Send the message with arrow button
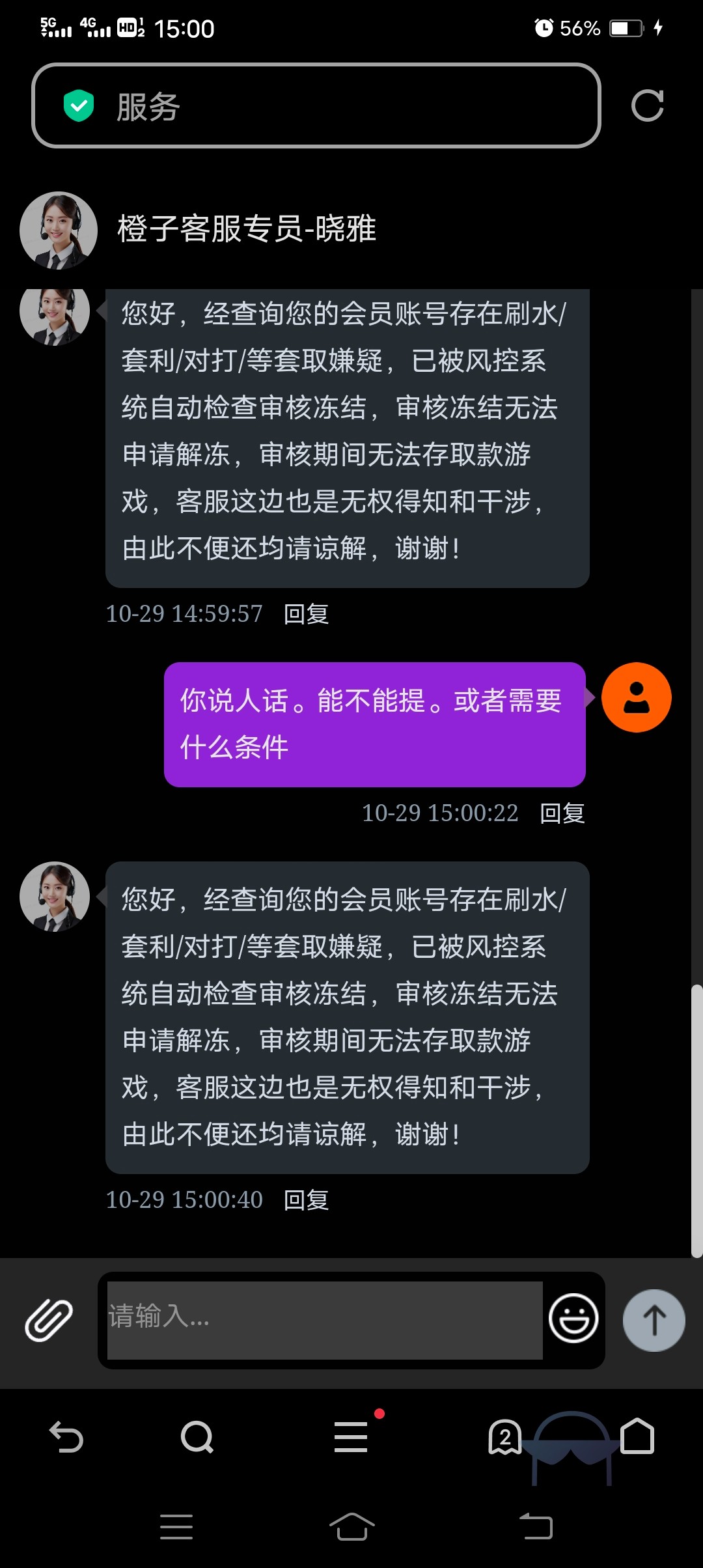Viewport: 703px width, 1568px height. 654,1320
